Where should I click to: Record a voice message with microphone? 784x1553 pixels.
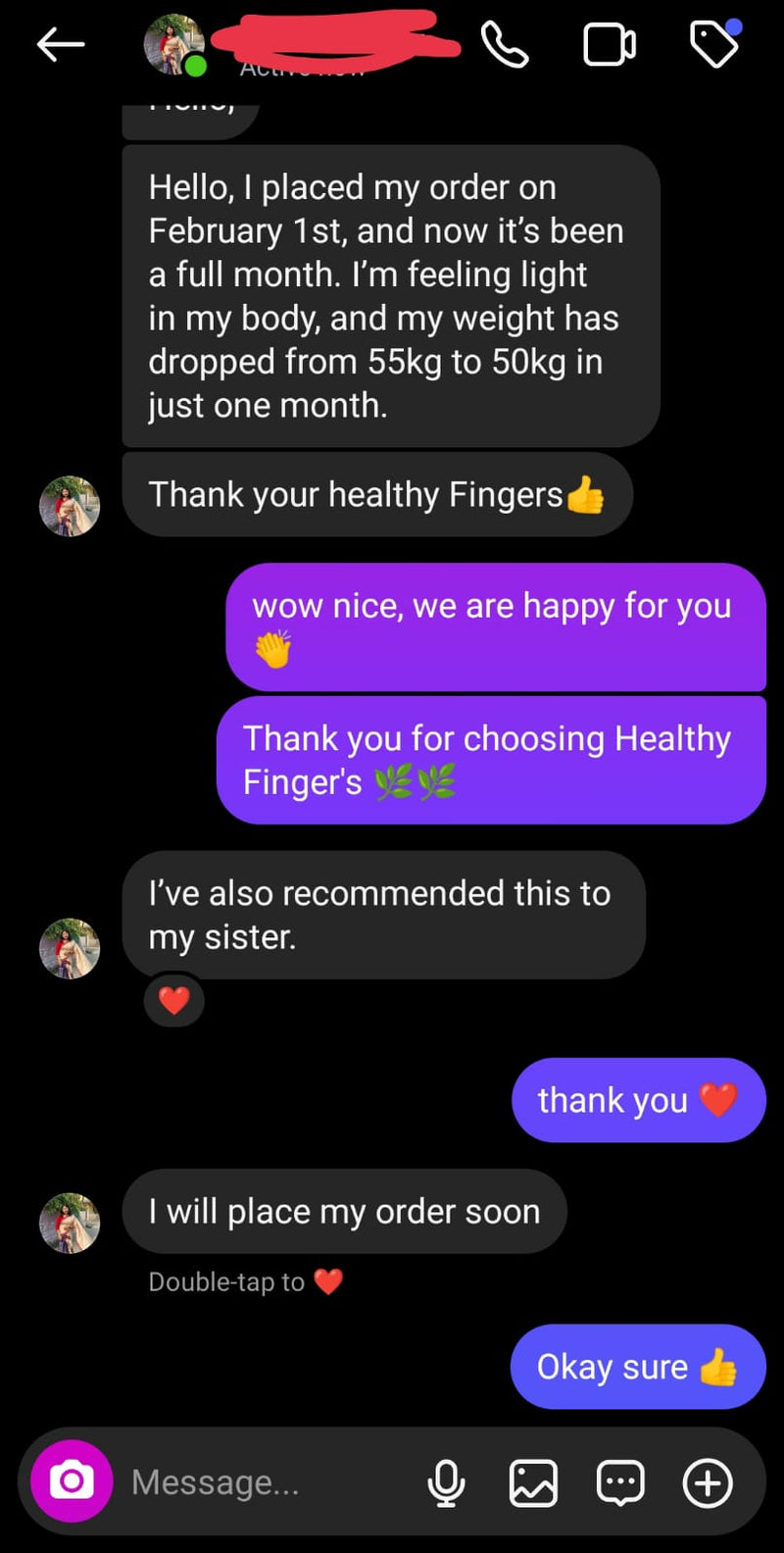(446, 1482)
